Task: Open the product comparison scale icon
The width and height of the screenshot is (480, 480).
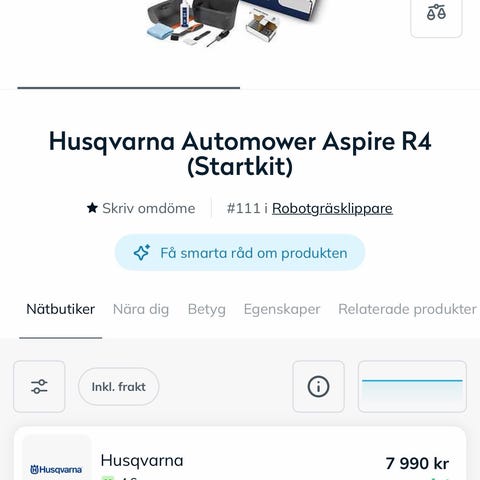Action: (436, 13)
